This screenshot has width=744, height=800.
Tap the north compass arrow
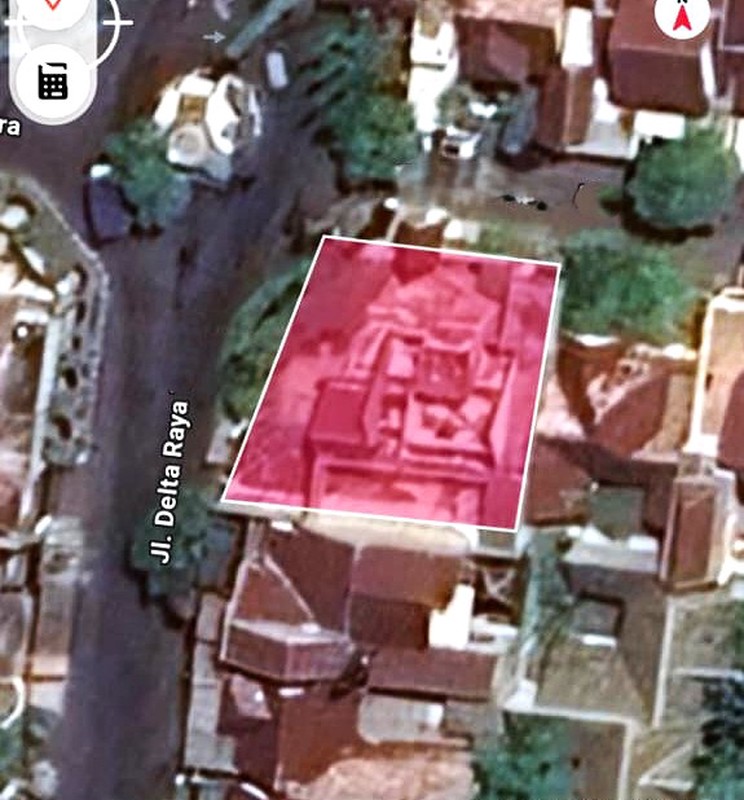click(x=682, y=15)
